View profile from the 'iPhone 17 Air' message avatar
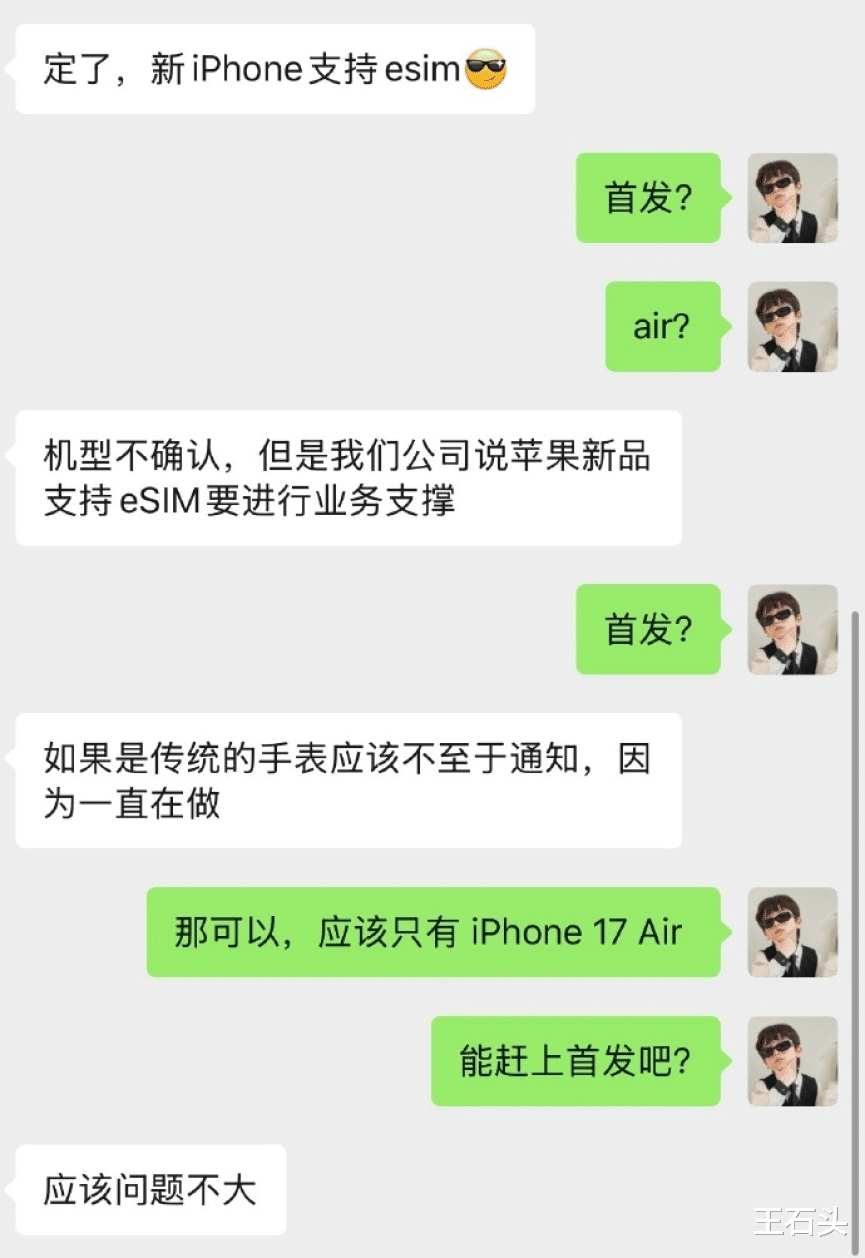The image size is (865, 1258). click(792, 932)
